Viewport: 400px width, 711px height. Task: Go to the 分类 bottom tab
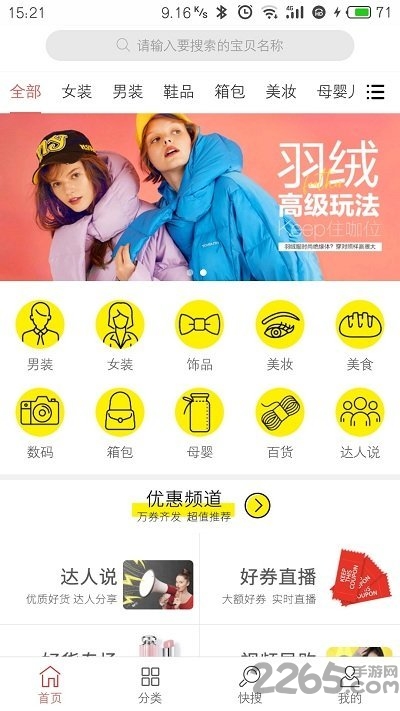[150, 685]
